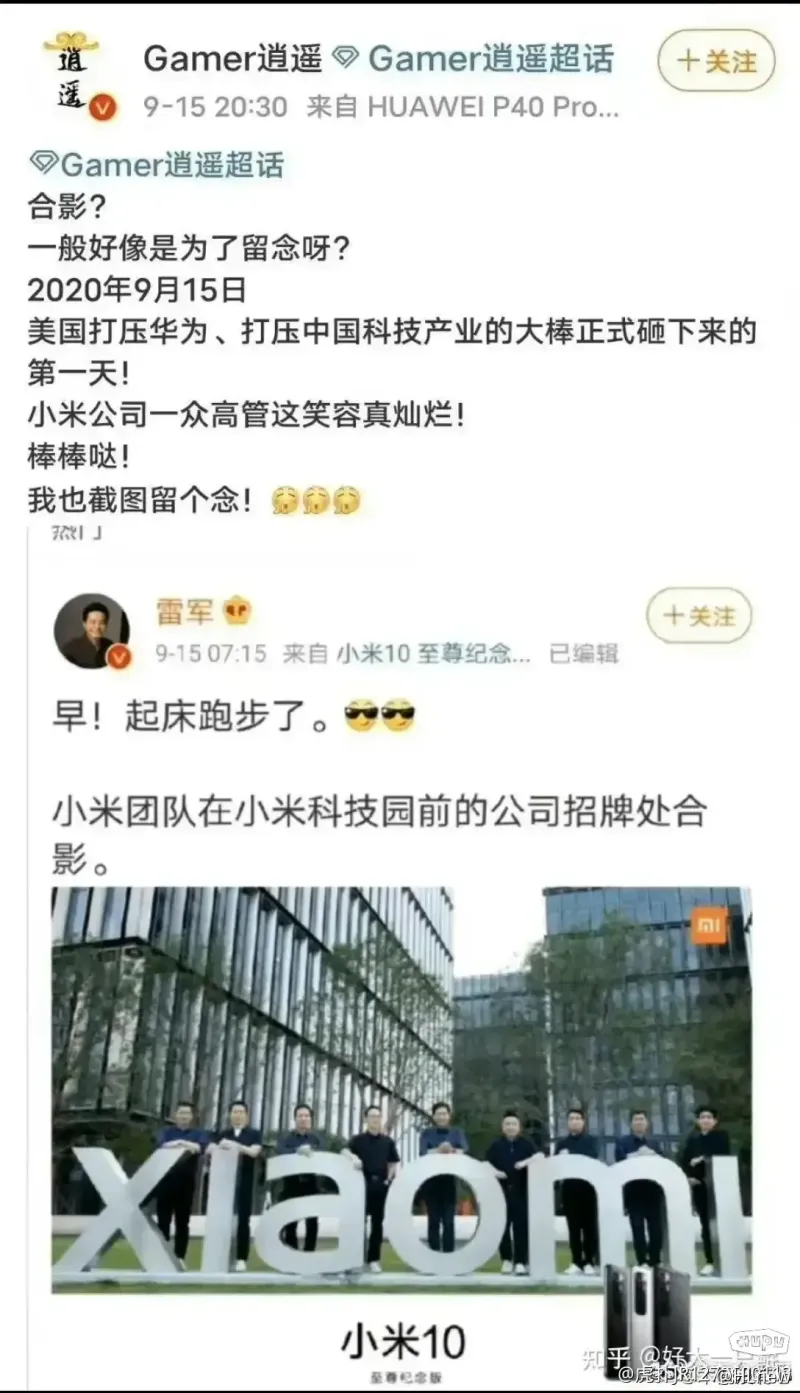Open Gamer逍遥's profile avatar
Viewport: 800px width, 1393px height.
pos(73,74)
